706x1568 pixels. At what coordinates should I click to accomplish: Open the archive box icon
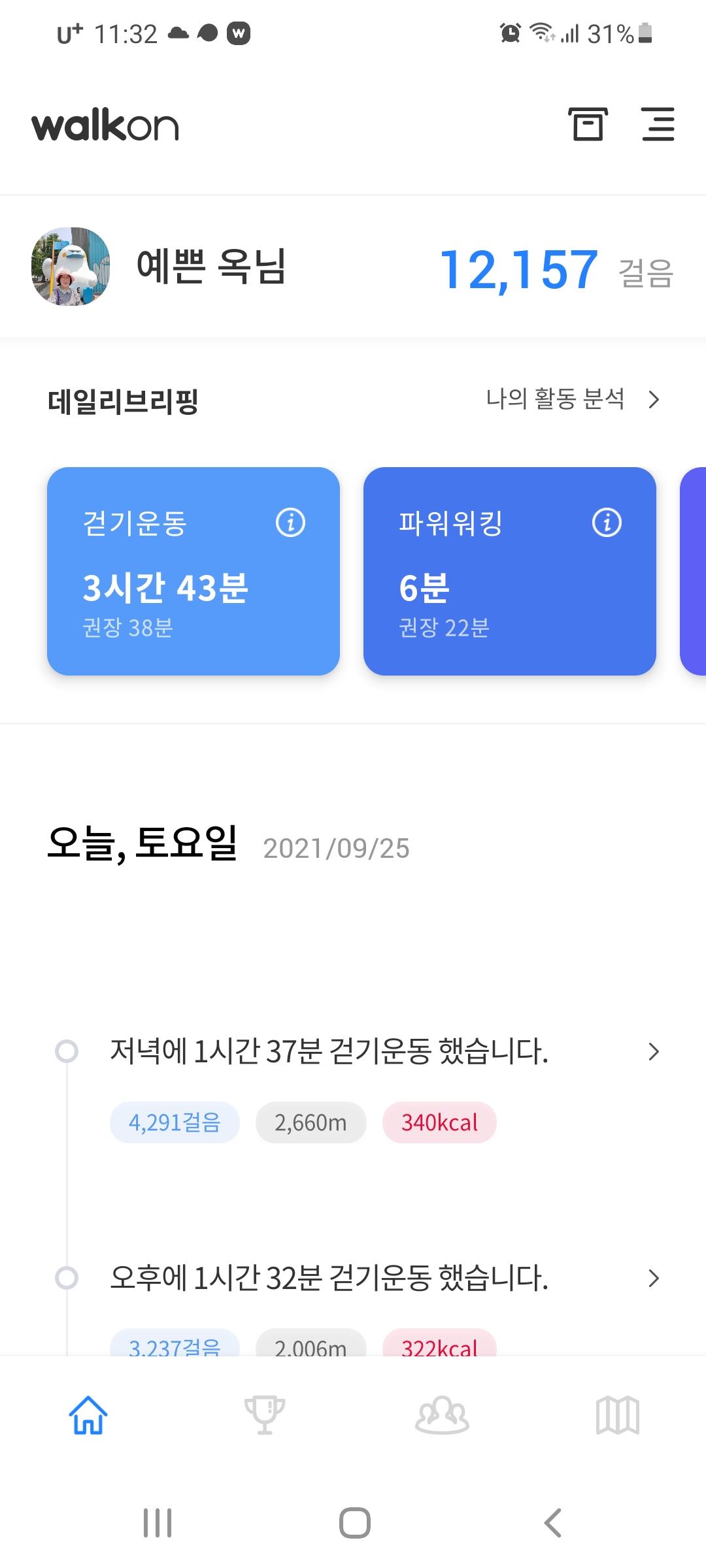pyautogui.click(x=587, y=124)
